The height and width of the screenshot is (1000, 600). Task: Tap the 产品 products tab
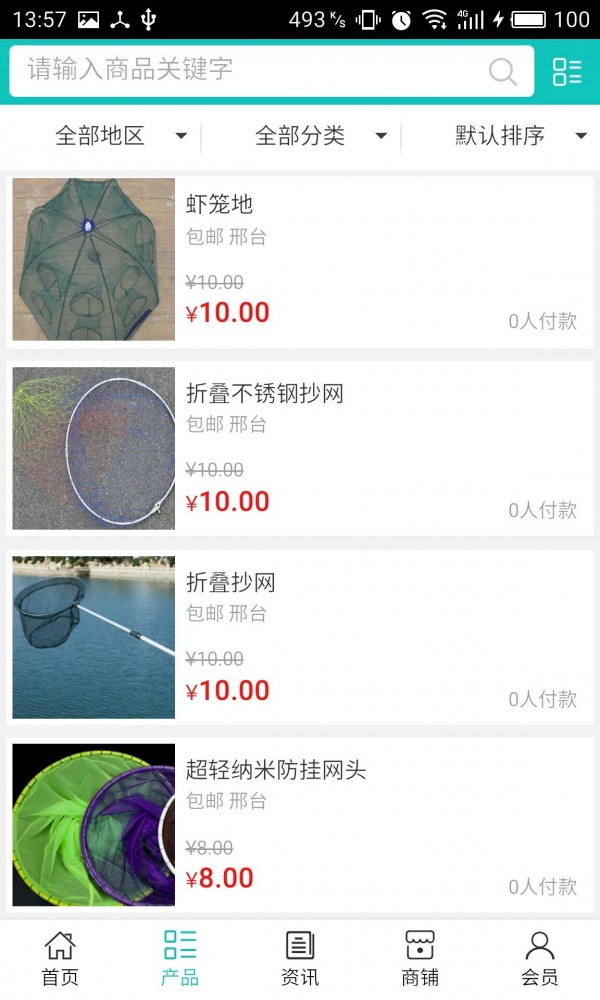pyautogui.click(x=180, y=958)
